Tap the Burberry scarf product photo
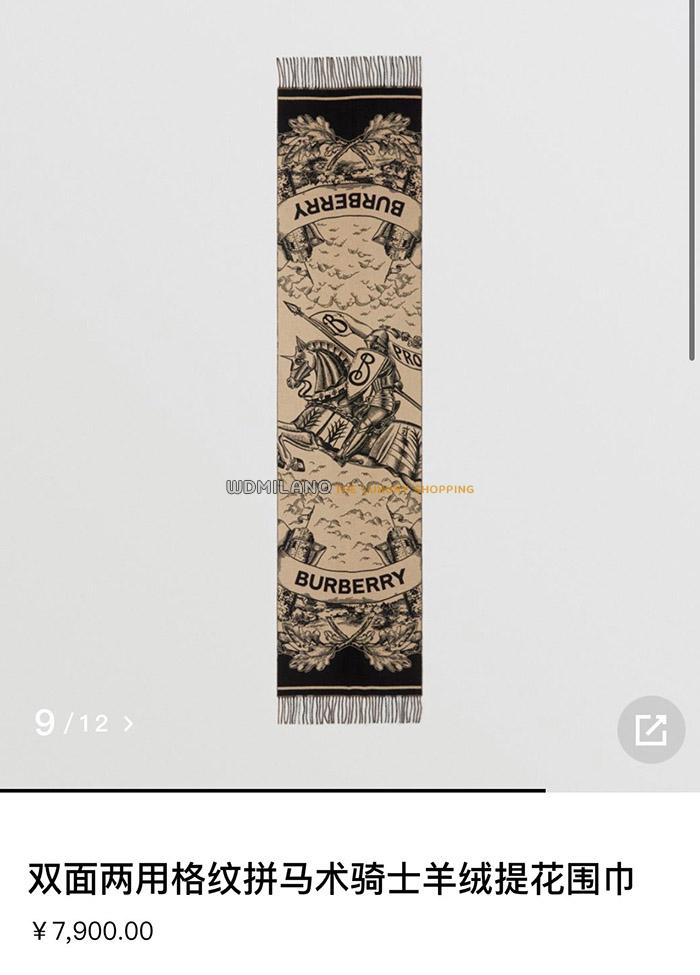The width and height of the screenshot is (700, 975). pyautogui.click(x=349, y=390)
